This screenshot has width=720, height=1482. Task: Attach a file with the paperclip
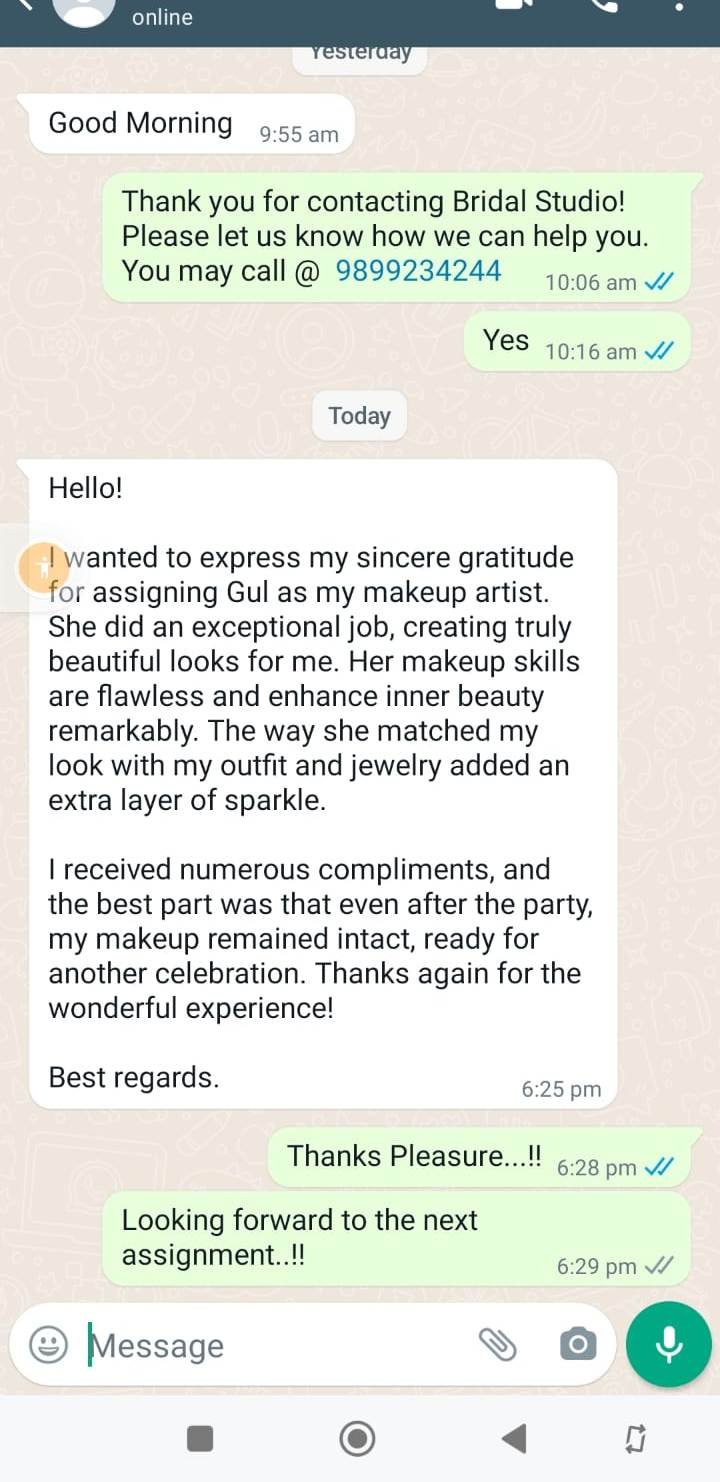coord(497,1345)
